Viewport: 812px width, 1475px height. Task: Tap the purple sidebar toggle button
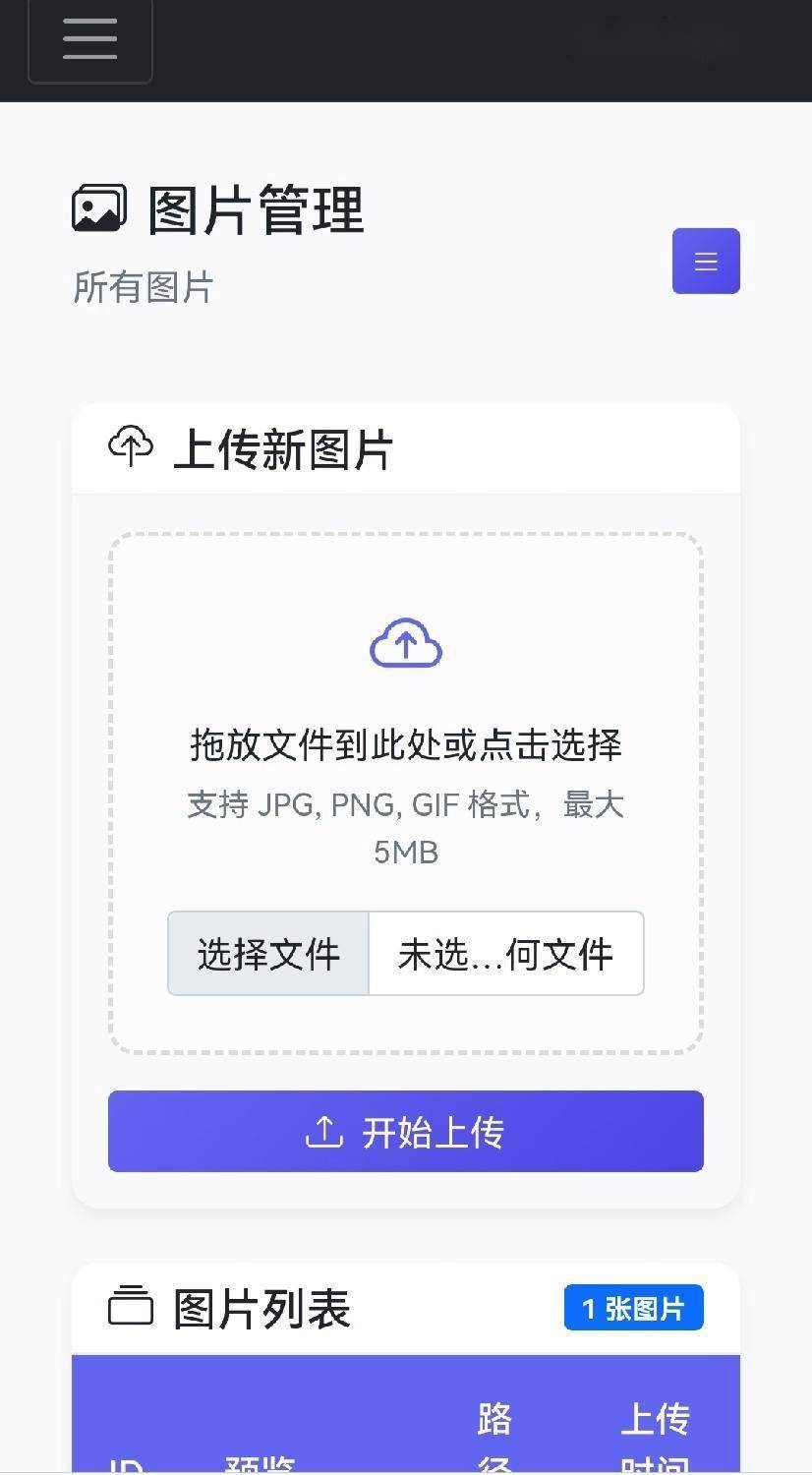point(706,262)
